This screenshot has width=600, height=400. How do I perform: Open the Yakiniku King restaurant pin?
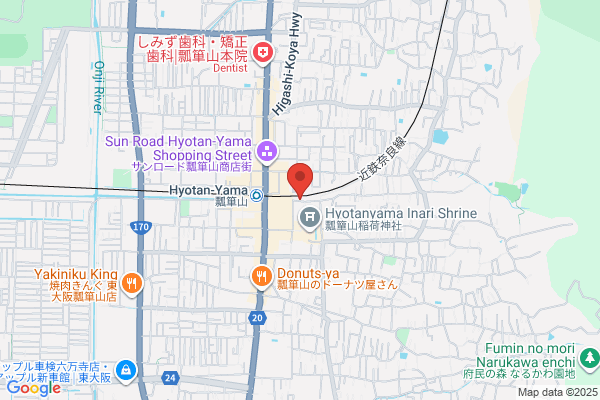[132, 285]
